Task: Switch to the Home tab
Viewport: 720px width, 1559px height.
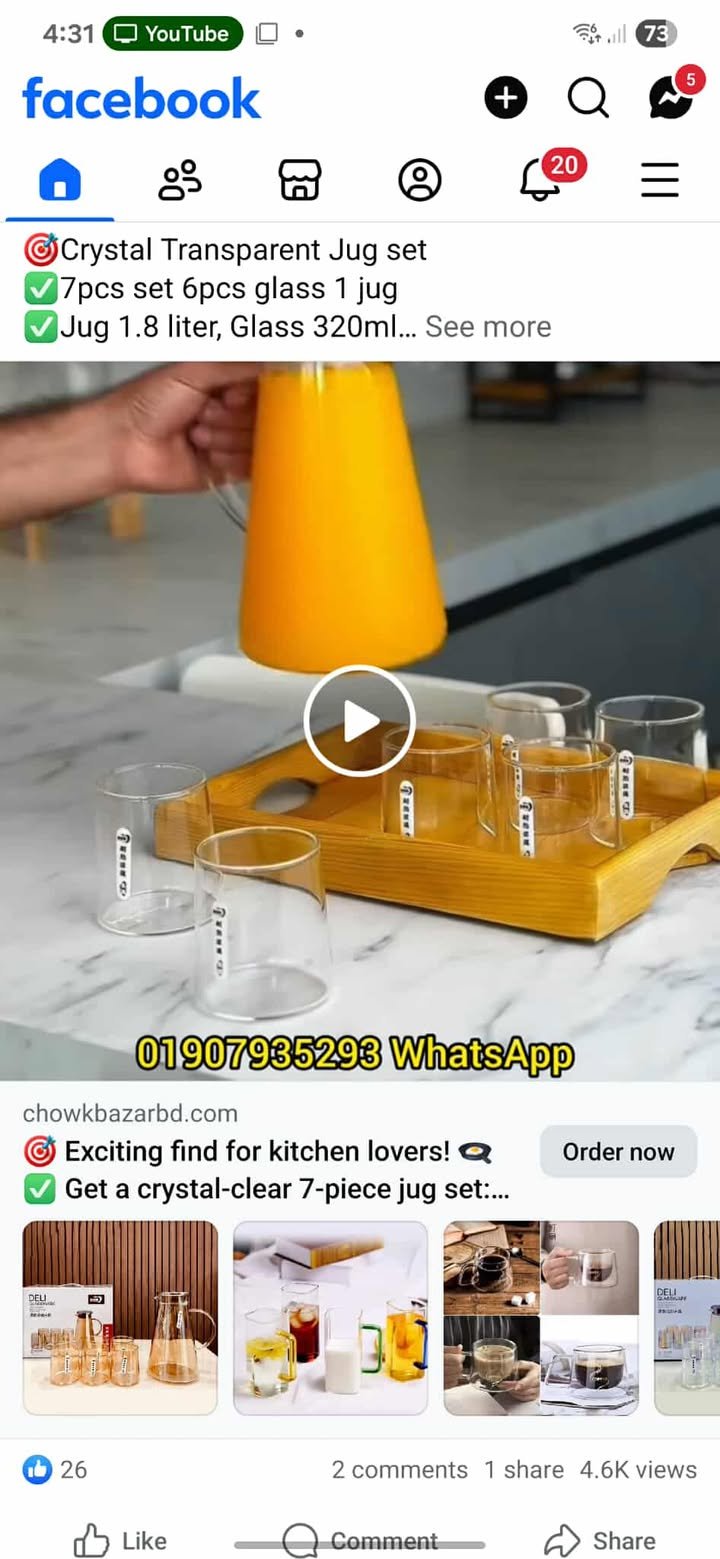Action: tap(60, 181)
